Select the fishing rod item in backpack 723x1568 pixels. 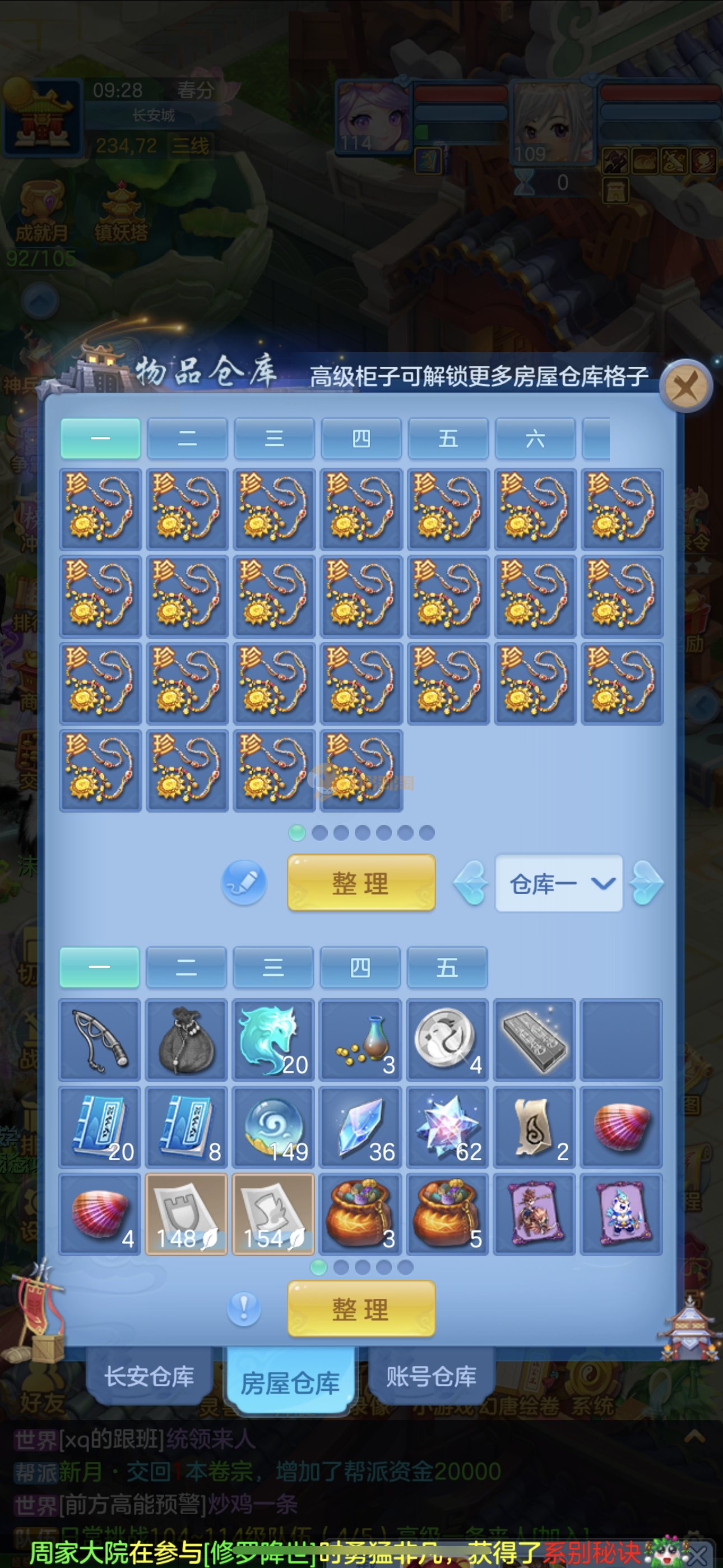[100, 1040]
